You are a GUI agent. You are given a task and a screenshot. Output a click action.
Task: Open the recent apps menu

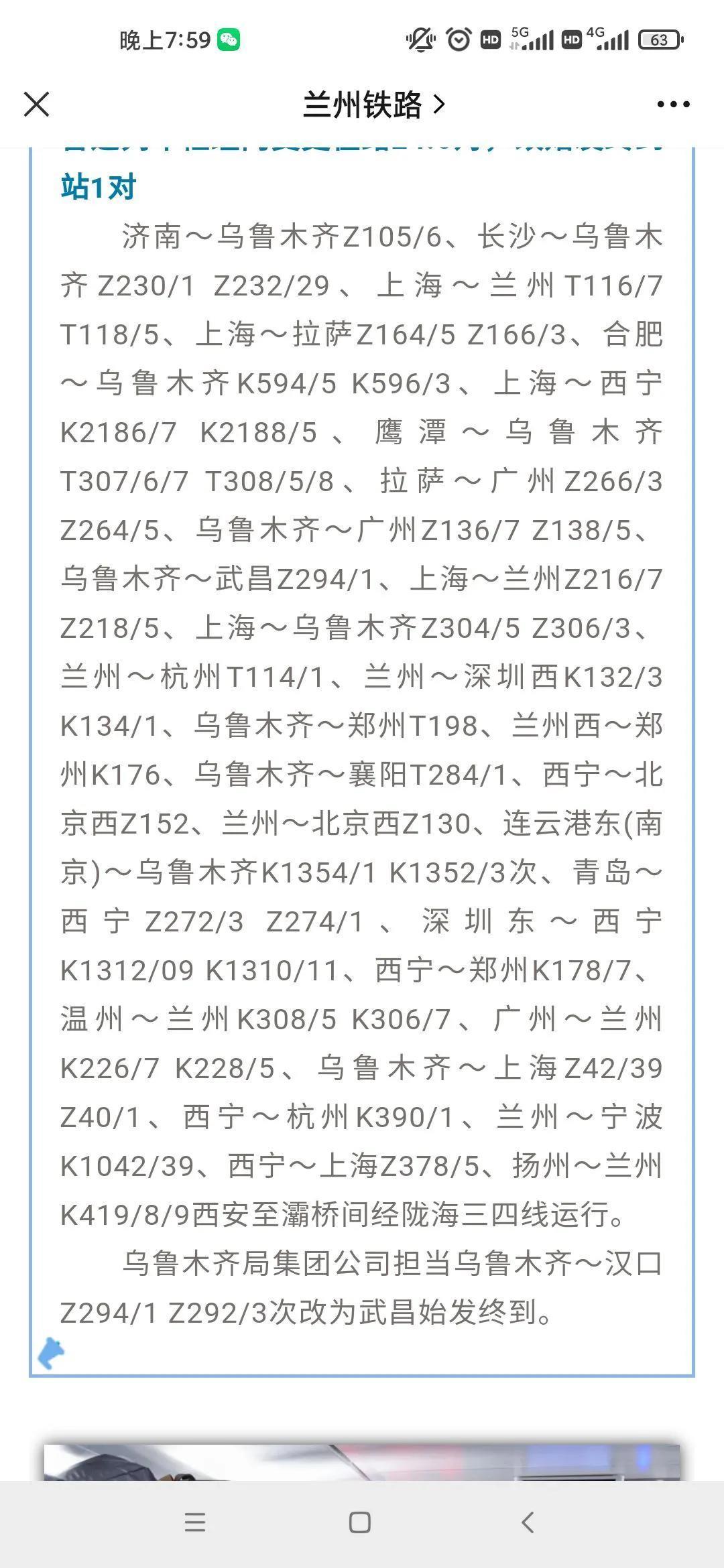pyautogui.click(x=195, y=1522)
